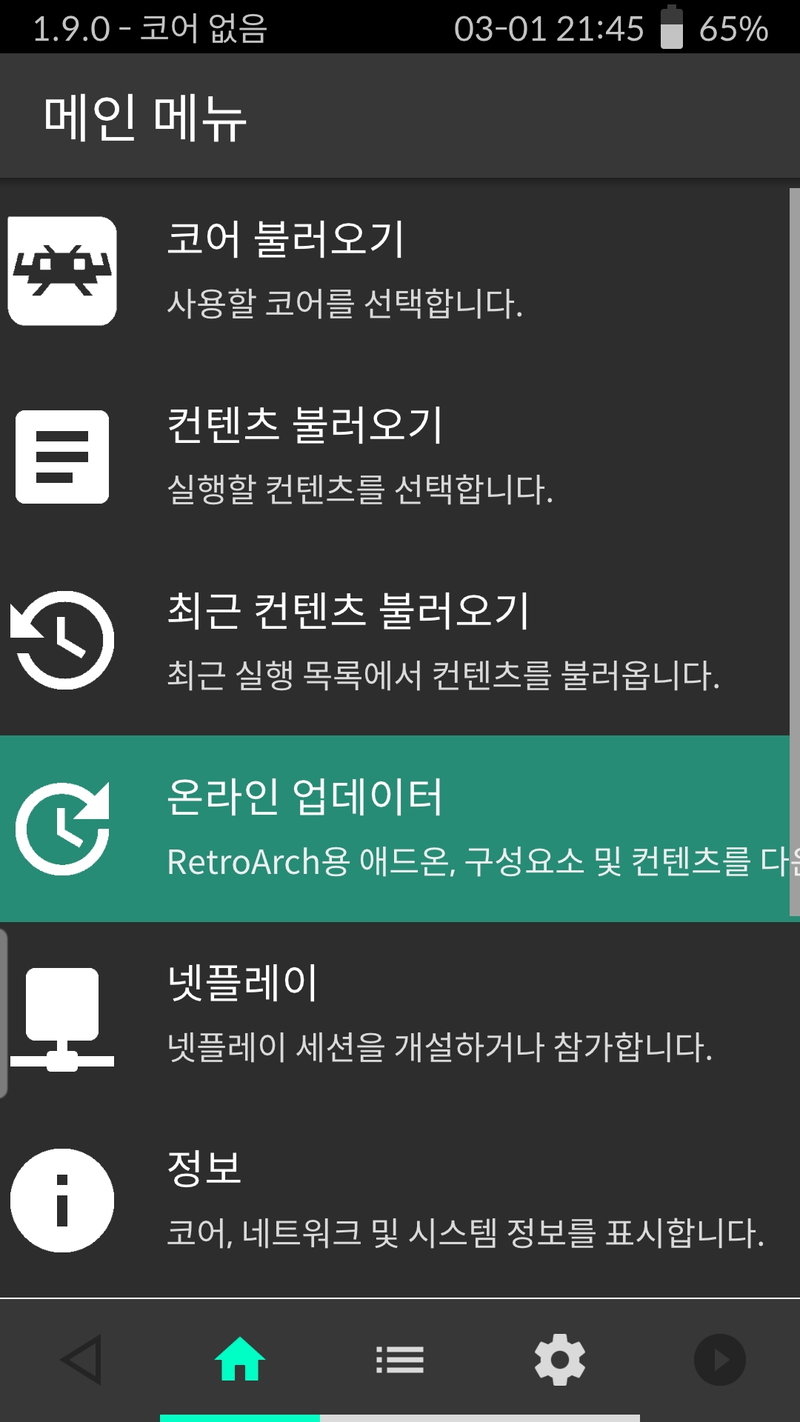
Task: Switch to the settings gear tab
Action: point(560,1360)
